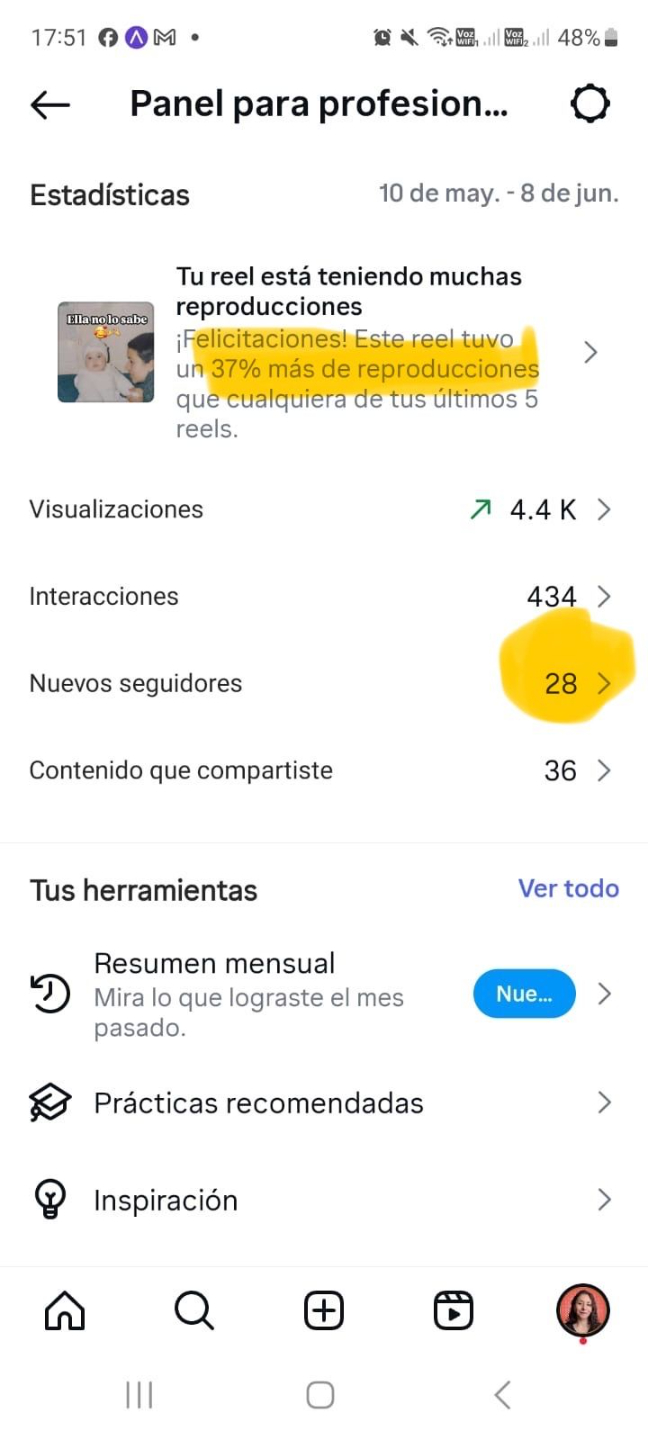This screenshot has height=1440, width=648.
Task: Show recent apps from navigation bar
Action: point(139,1395)
